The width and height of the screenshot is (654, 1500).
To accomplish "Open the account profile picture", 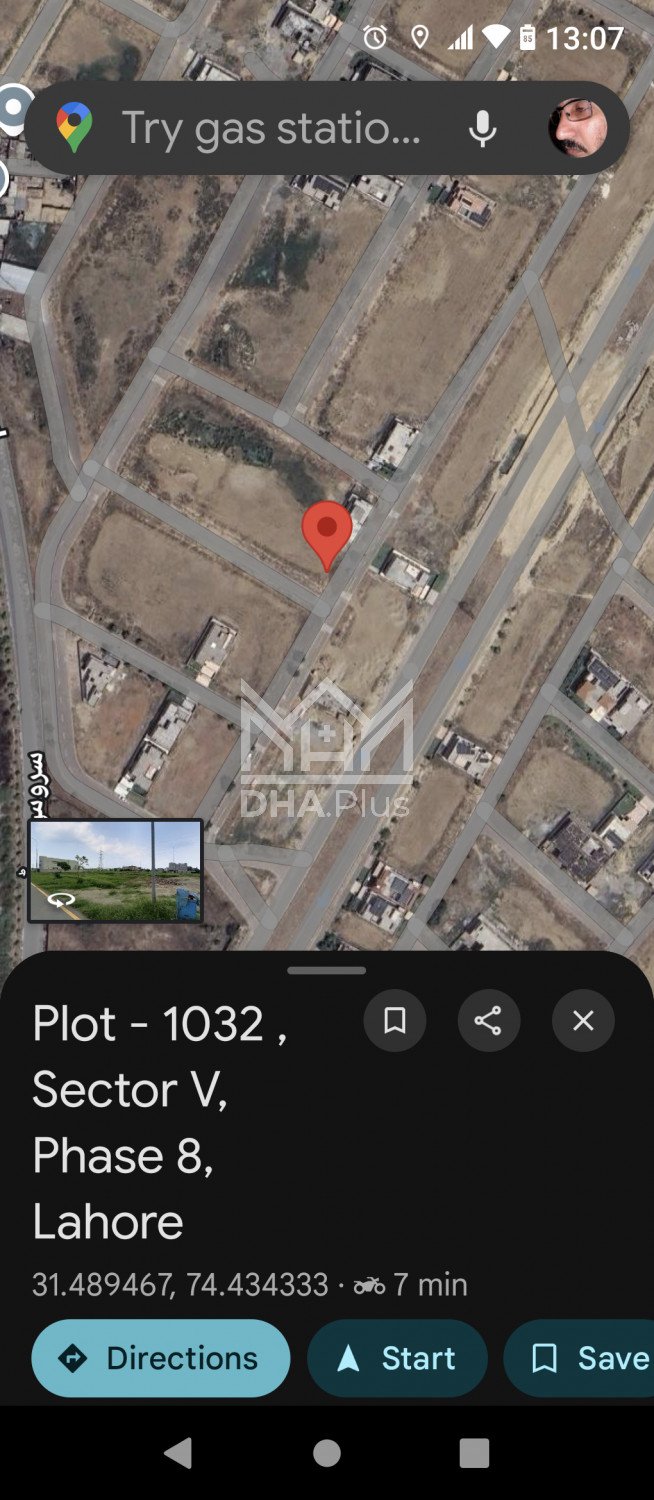I will point(577,129).
